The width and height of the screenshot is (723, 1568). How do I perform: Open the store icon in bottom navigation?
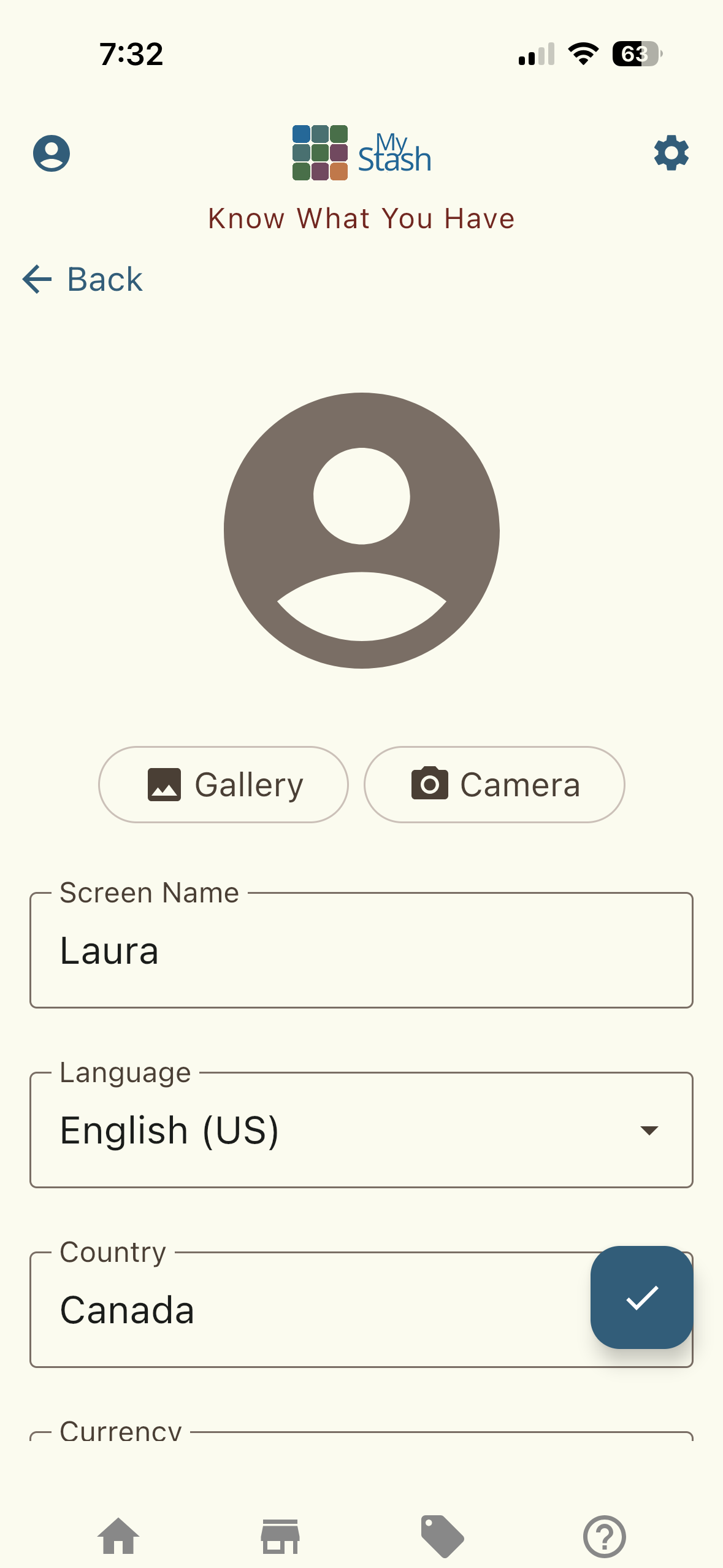(x=281, y=1535)
